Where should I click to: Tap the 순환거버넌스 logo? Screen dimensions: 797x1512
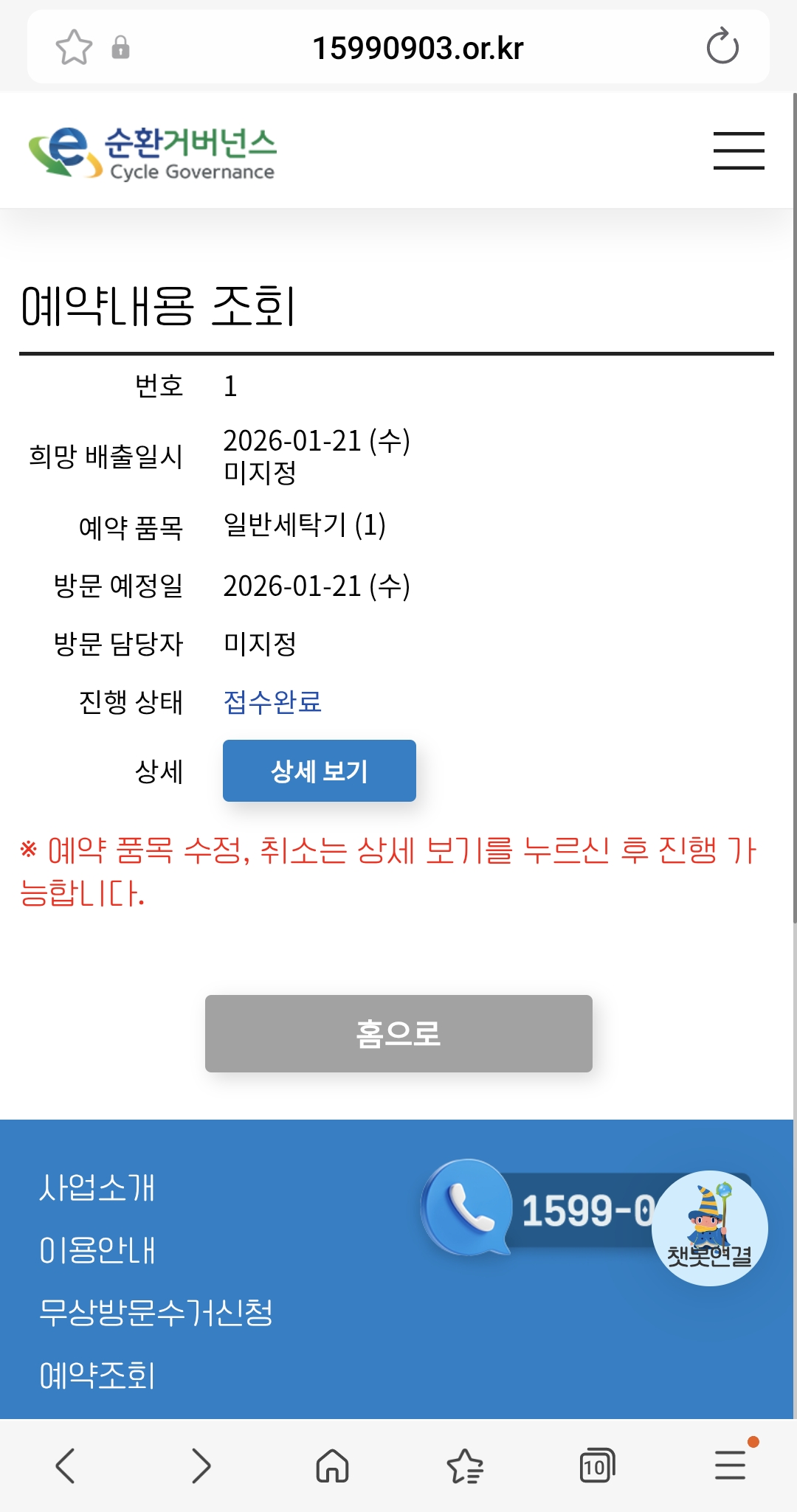(152, 153)
